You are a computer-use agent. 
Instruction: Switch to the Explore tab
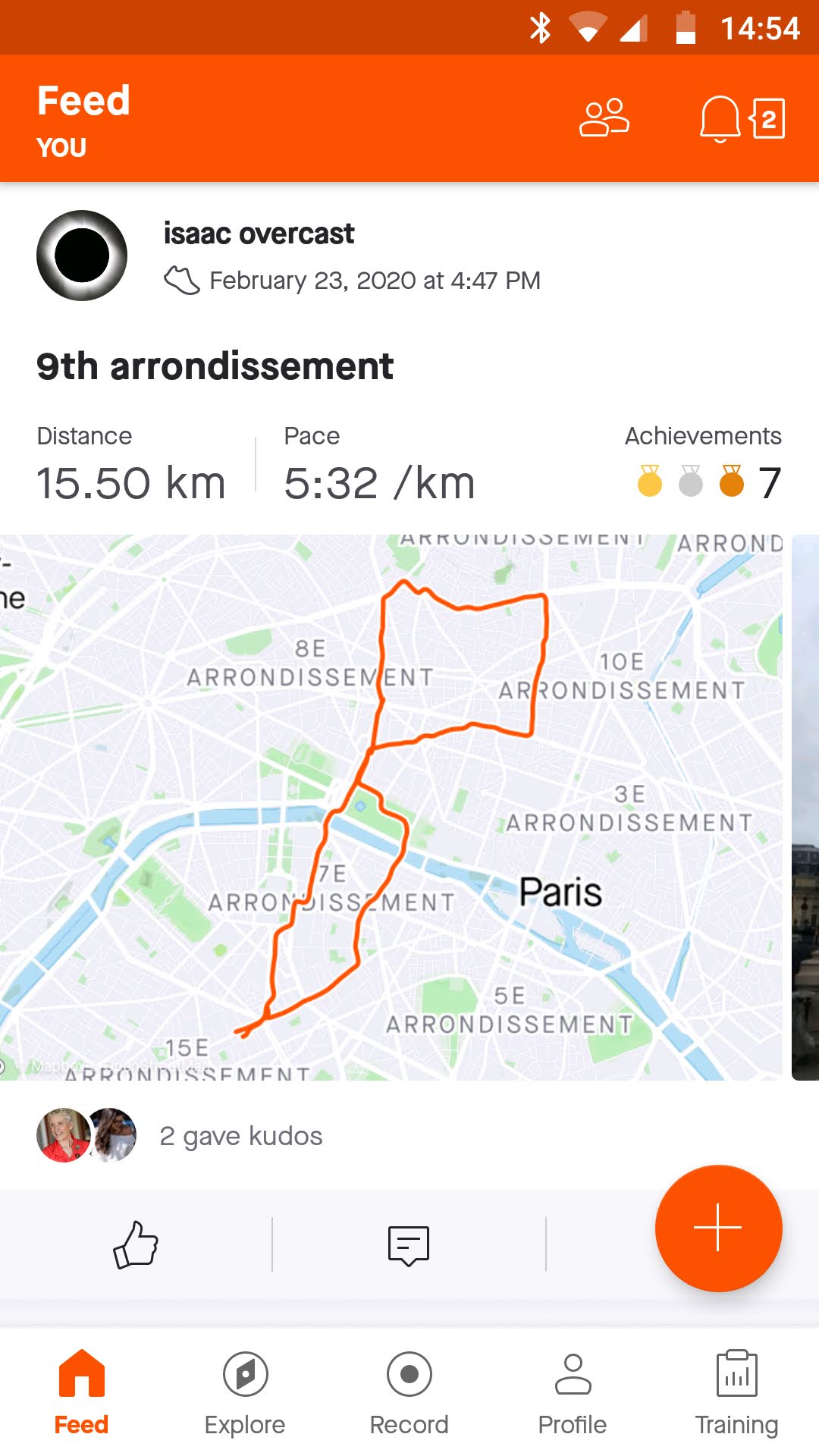(245, 1394)
